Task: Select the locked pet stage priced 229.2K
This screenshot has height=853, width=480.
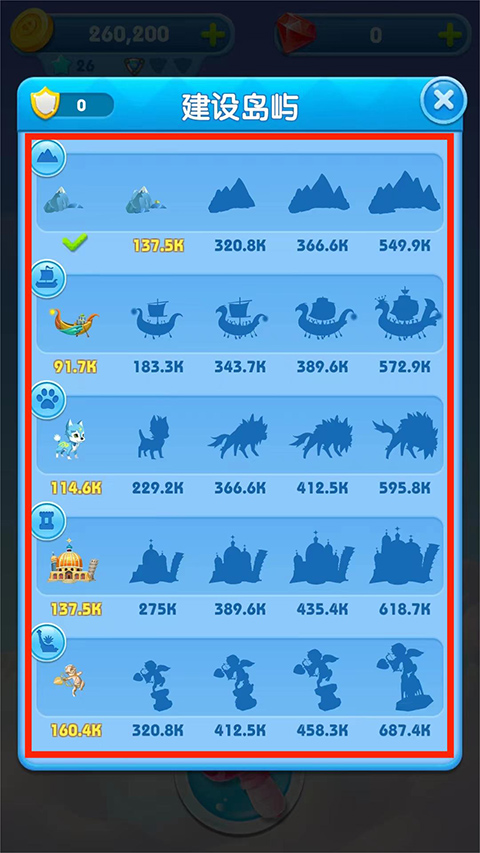Action: tap(152, 436)
